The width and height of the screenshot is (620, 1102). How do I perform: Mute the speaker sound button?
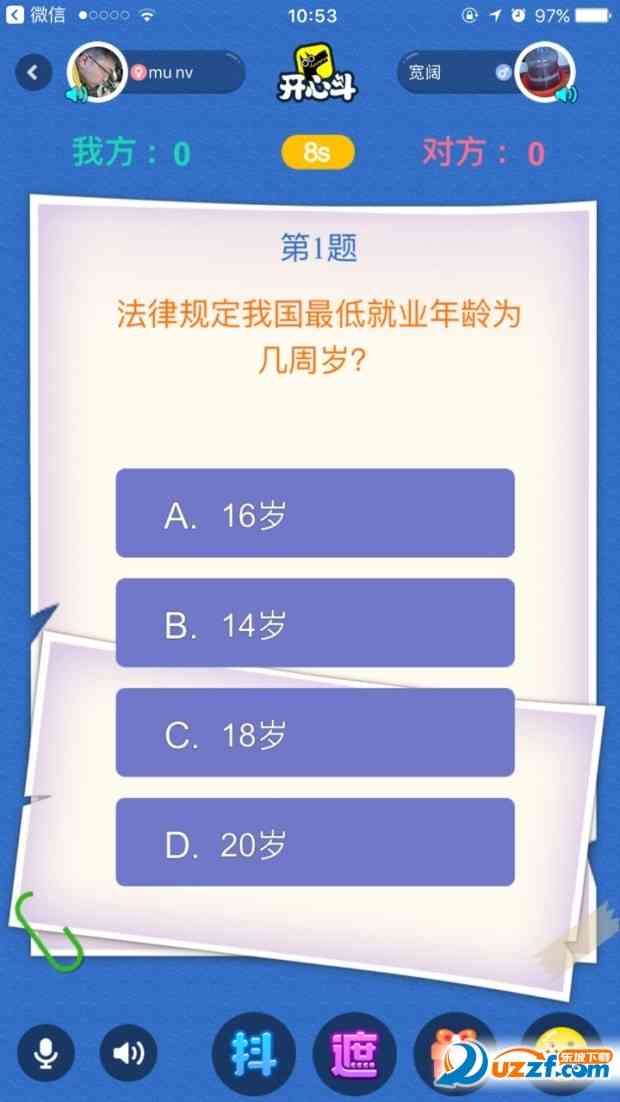click(129, 1052)
